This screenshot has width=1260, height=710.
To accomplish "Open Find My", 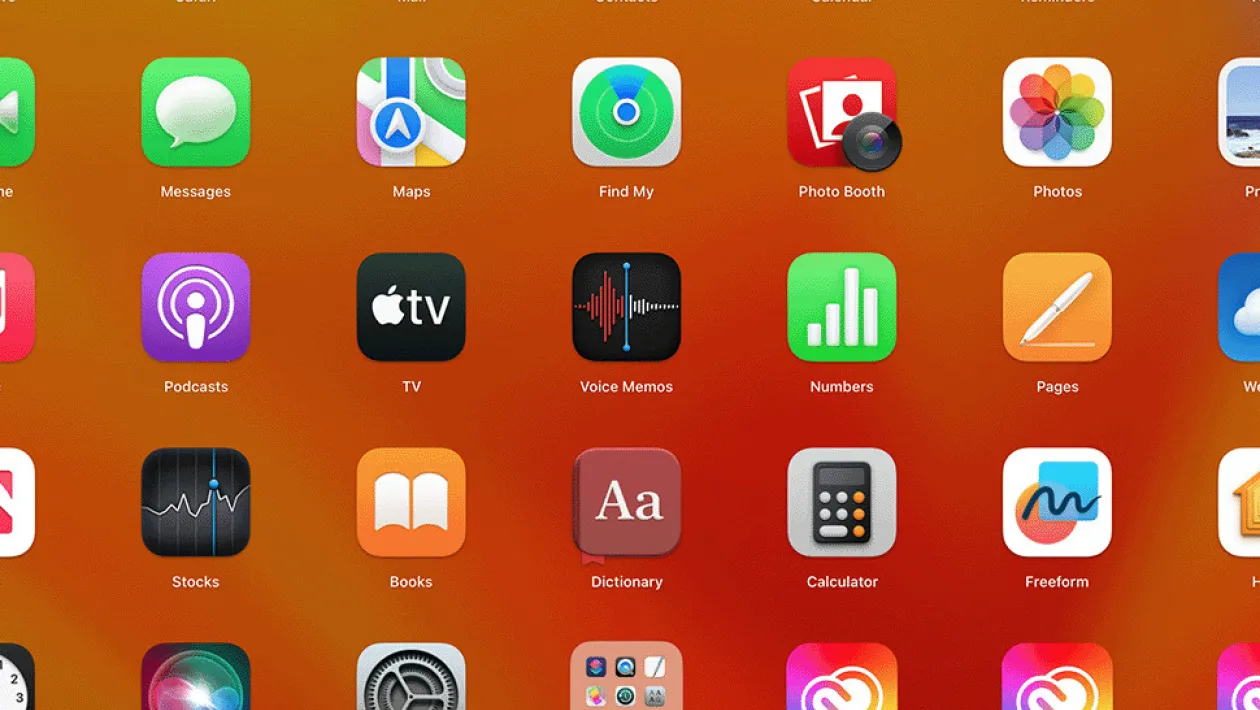I will coord(626,112).
